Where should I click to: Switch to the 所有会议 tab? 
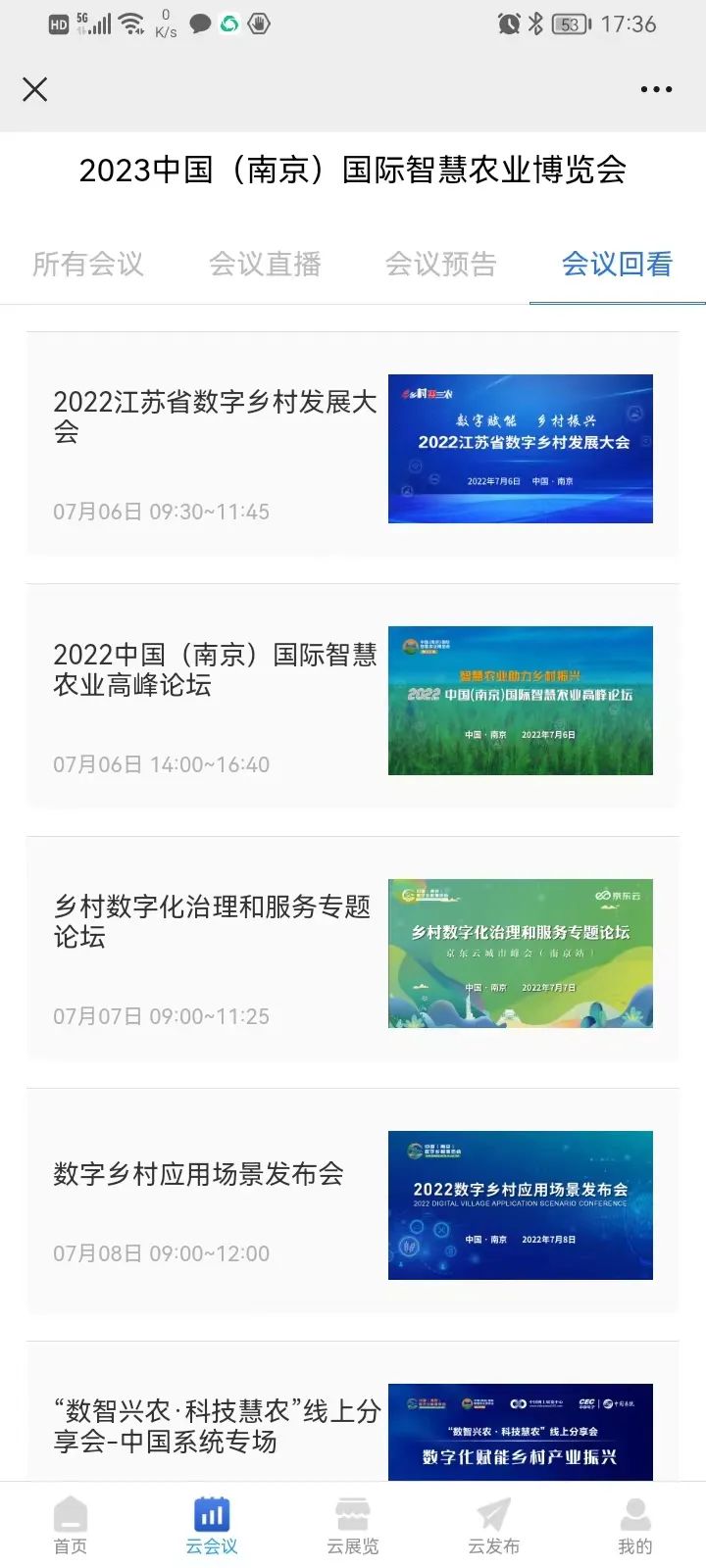click(88, 265)
